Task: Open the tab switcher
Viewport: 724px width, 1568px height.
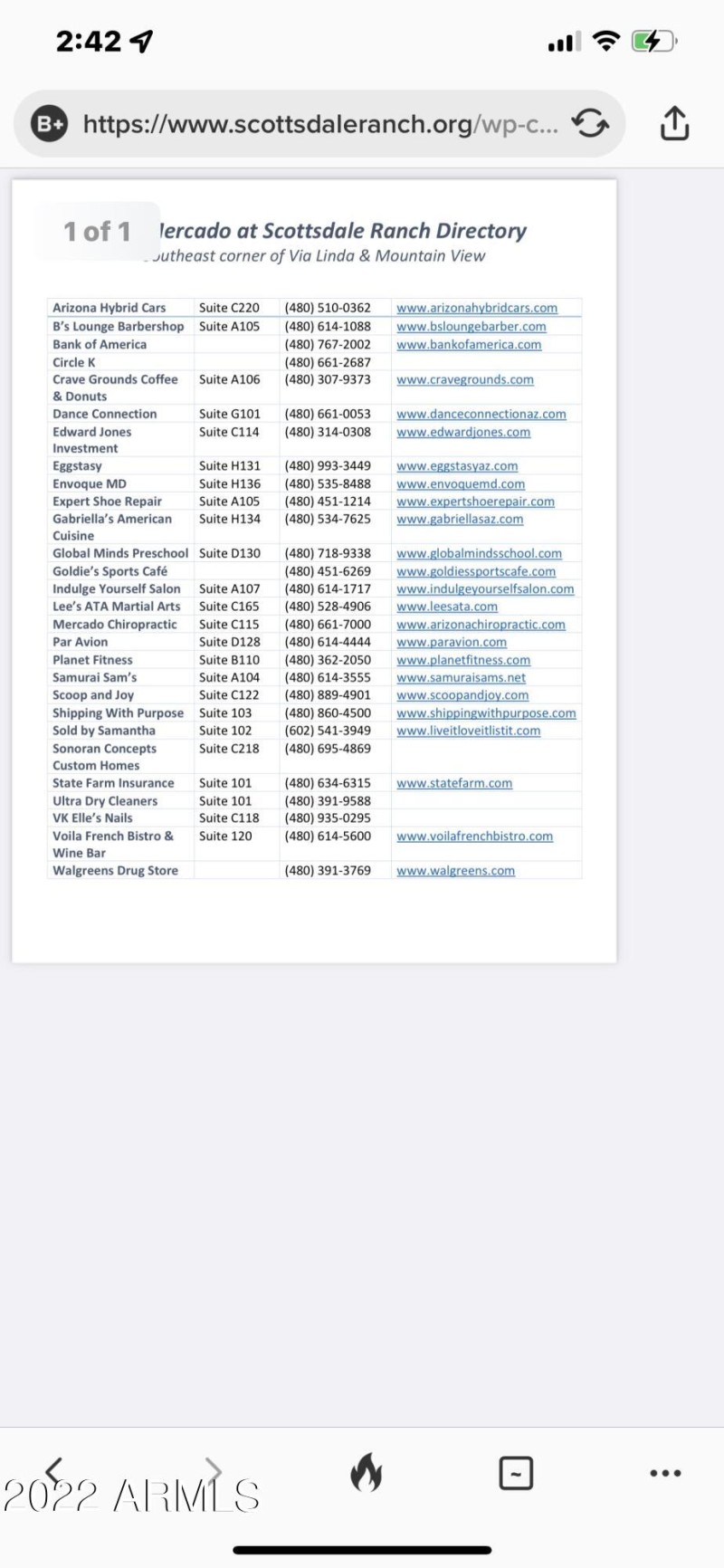Action: (516, 1473)
